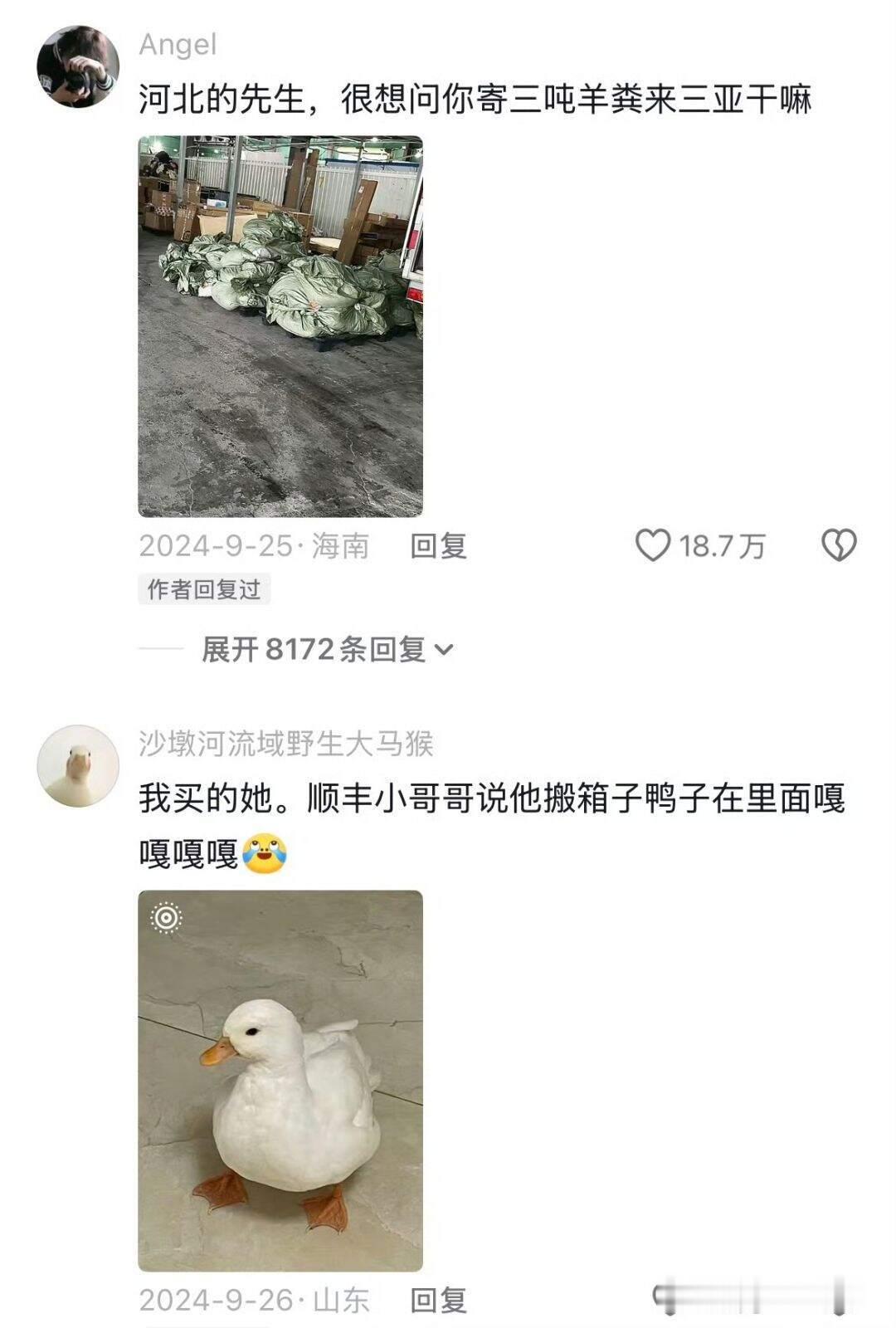Open the 沙墩河流域野生大马猴 username link
Viewport: 896px width, 1328px height.
286,744
